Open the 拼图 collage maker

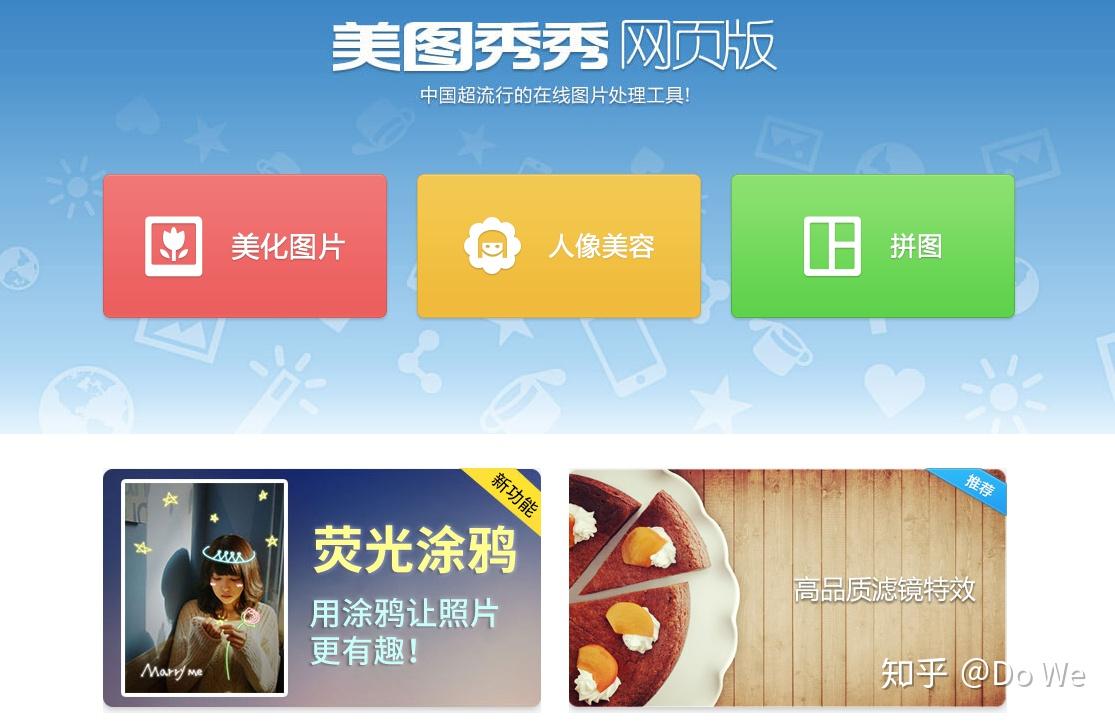point(873,246)
